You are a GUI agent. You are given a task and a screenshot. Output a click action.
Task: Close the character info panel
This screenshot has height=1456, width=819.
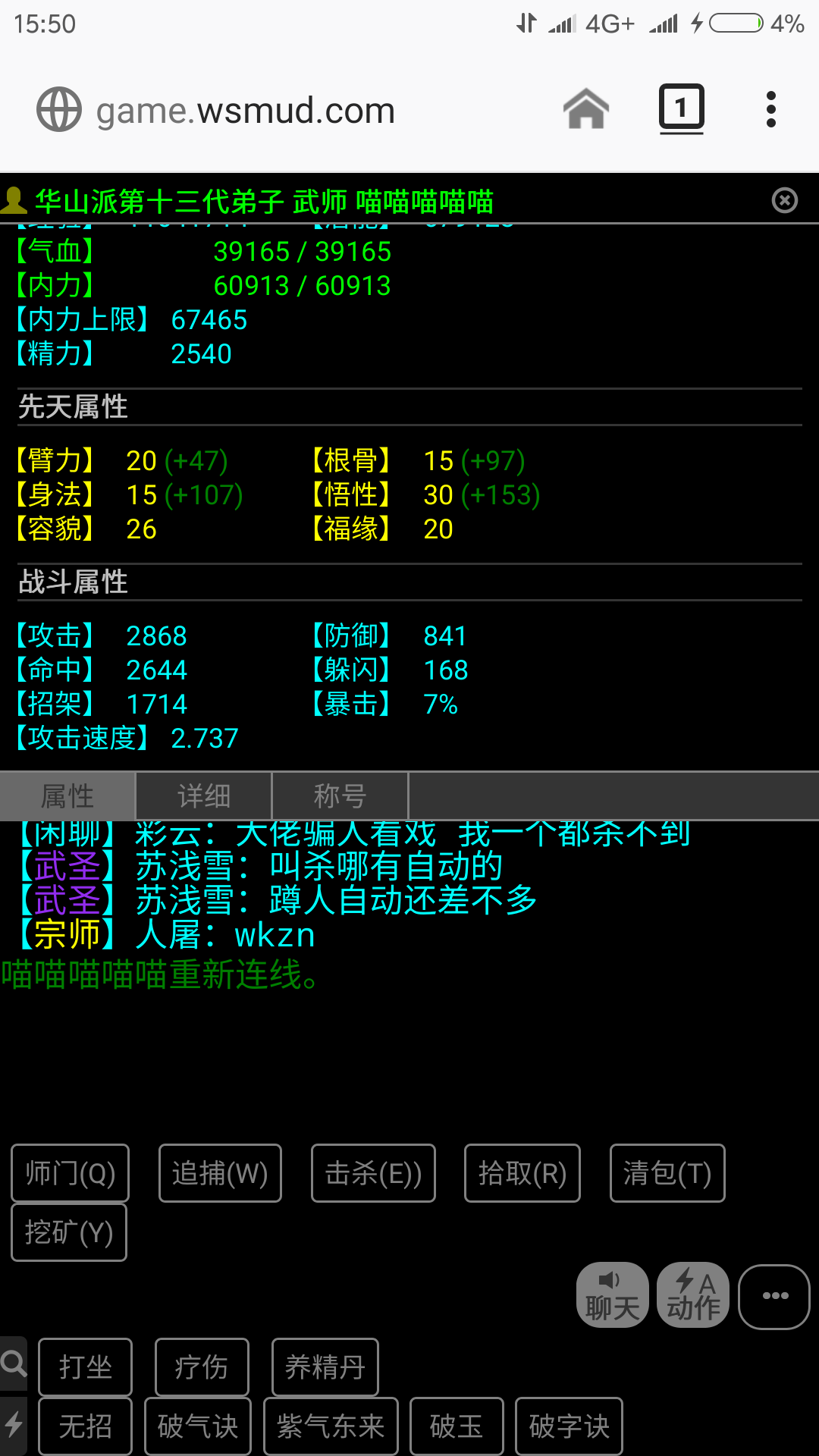tap(785, 201)
